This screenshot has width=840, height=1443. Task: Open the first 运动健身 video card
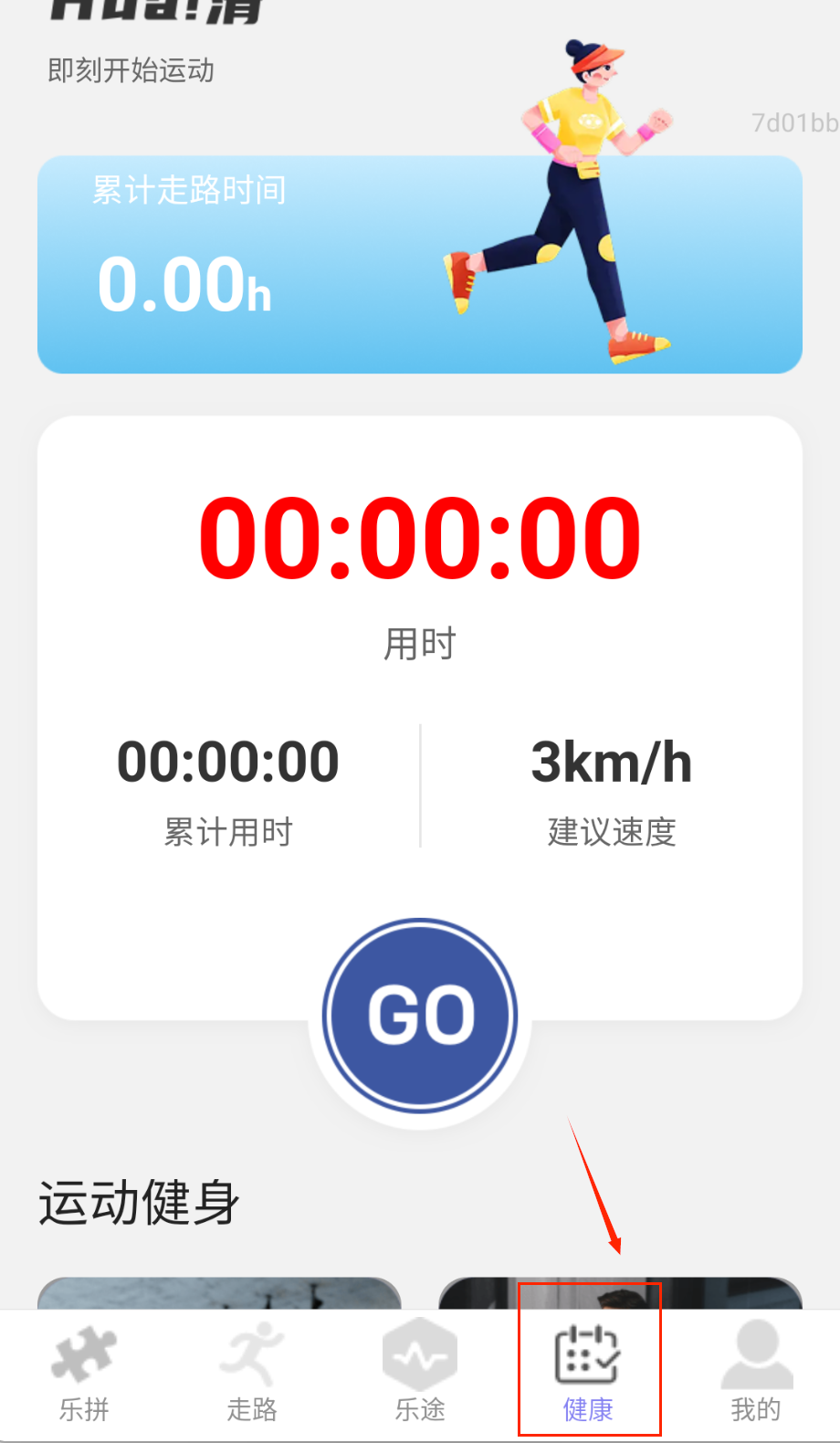(x=219, y=1293)
